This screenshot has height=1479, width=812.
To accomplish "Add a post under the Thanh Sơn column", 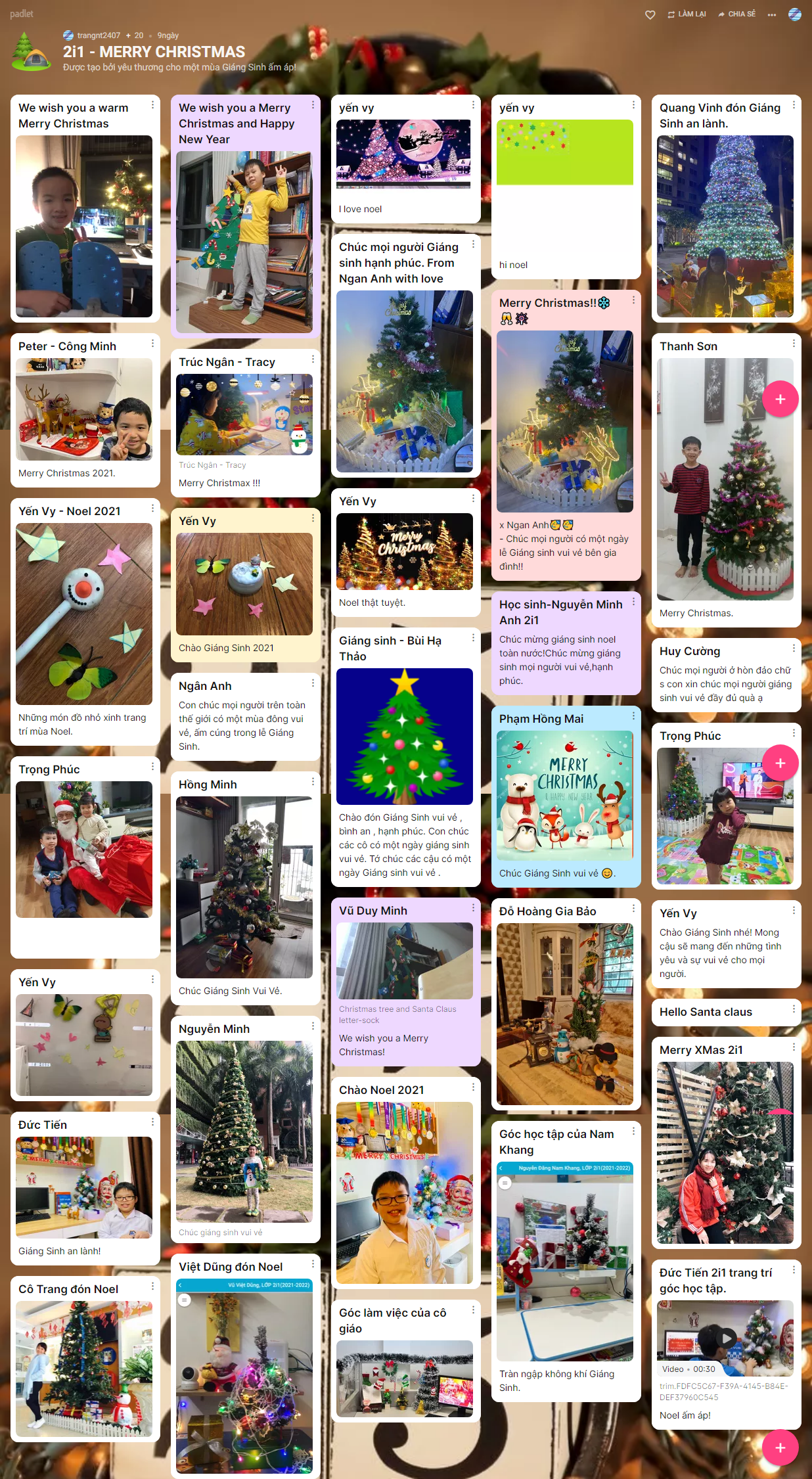I will click(x=780, y=399).
